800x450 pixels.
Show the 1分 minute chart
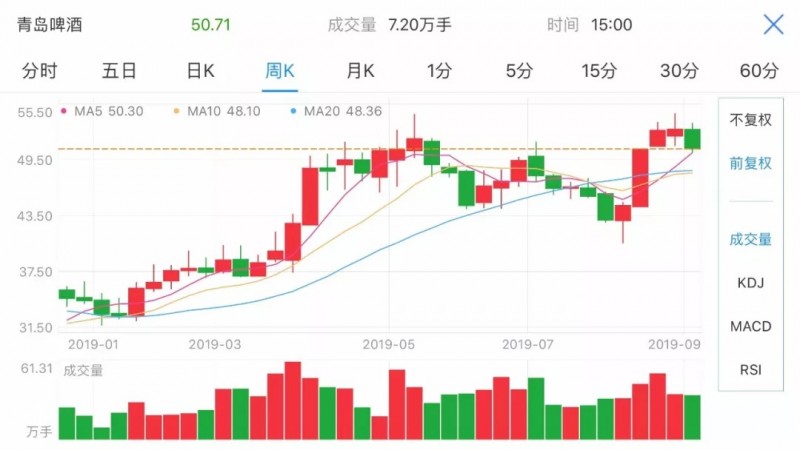(x=438, y=71)
